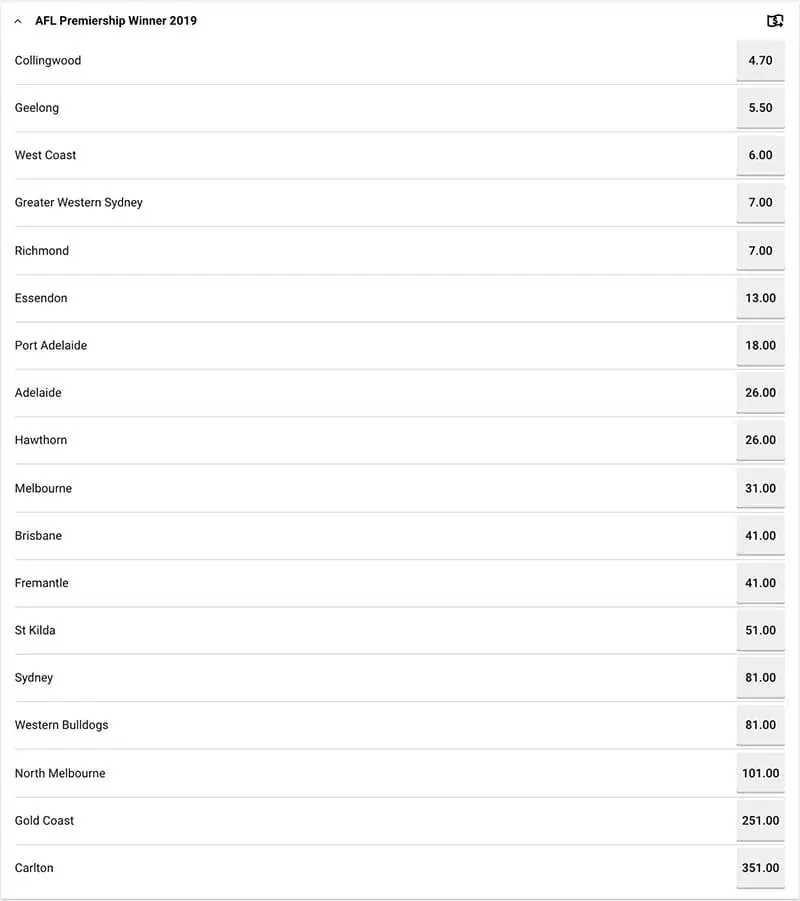Back Western Bulldogs at 81.00
The height and width of the screenshot is (901, 800).
tap(760, 725)
